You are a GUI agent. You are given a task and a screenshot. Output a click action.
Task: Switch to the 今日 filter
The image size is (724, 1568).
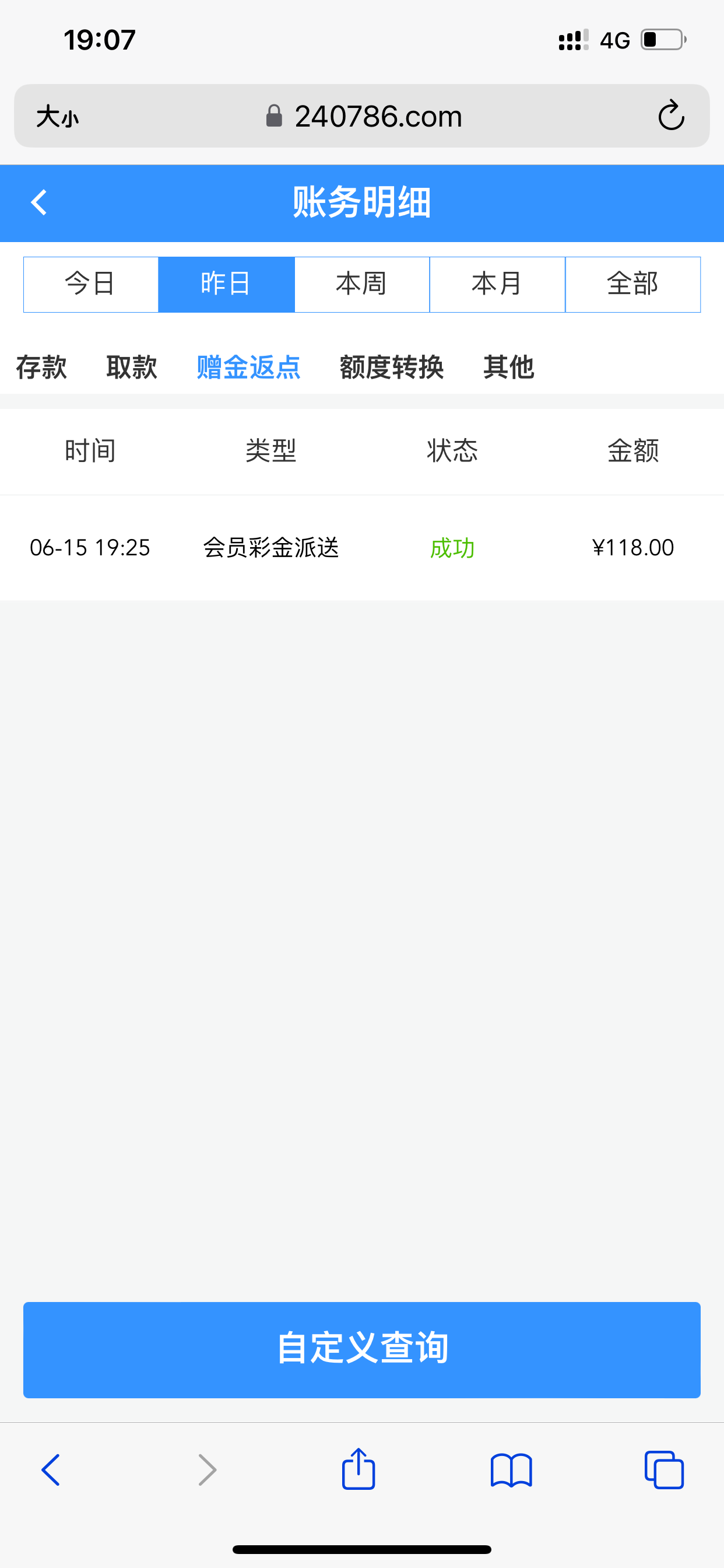point(91,284)
